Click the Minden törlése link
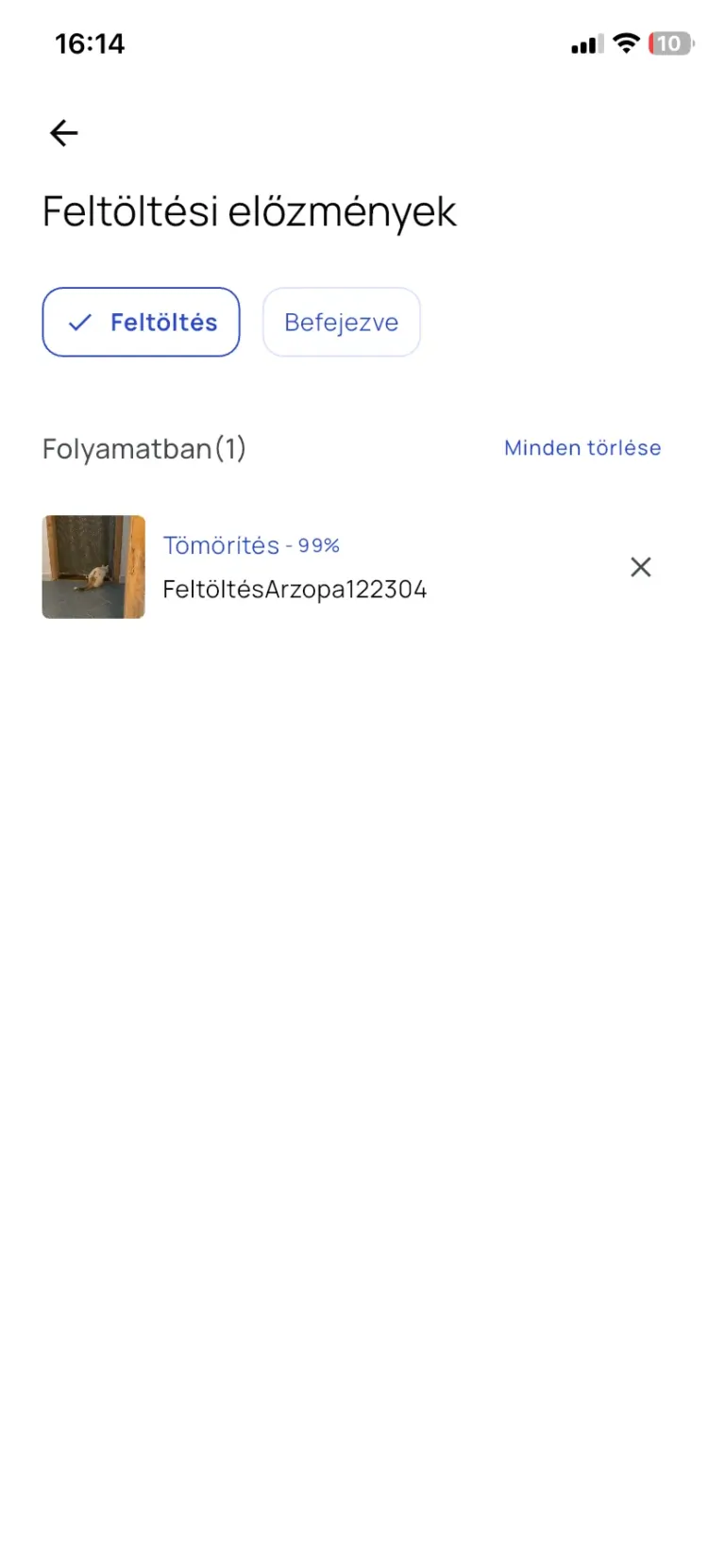The height and width of the screenshot is (1568, 725). click(582, 447)
